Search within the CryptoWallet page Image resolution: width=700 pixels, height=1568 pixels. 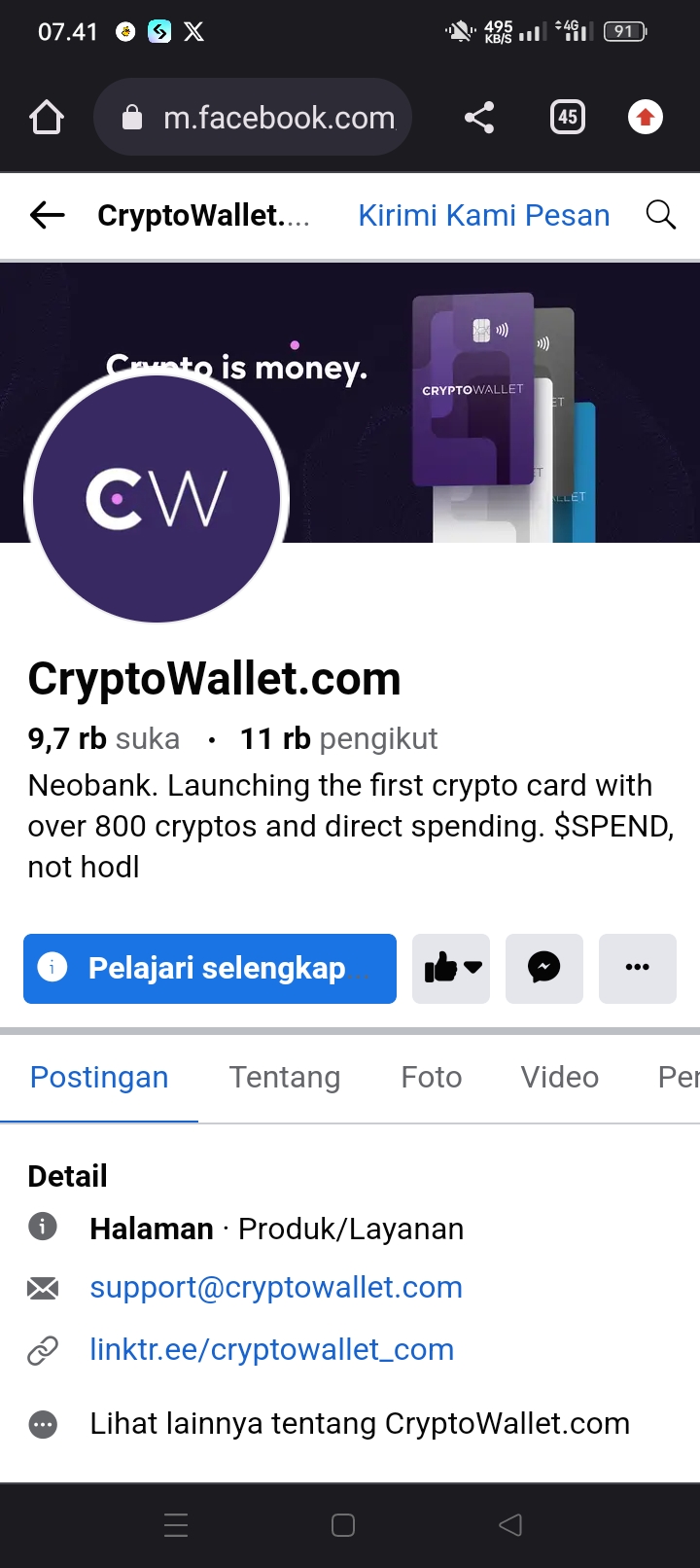coord(661,215)
